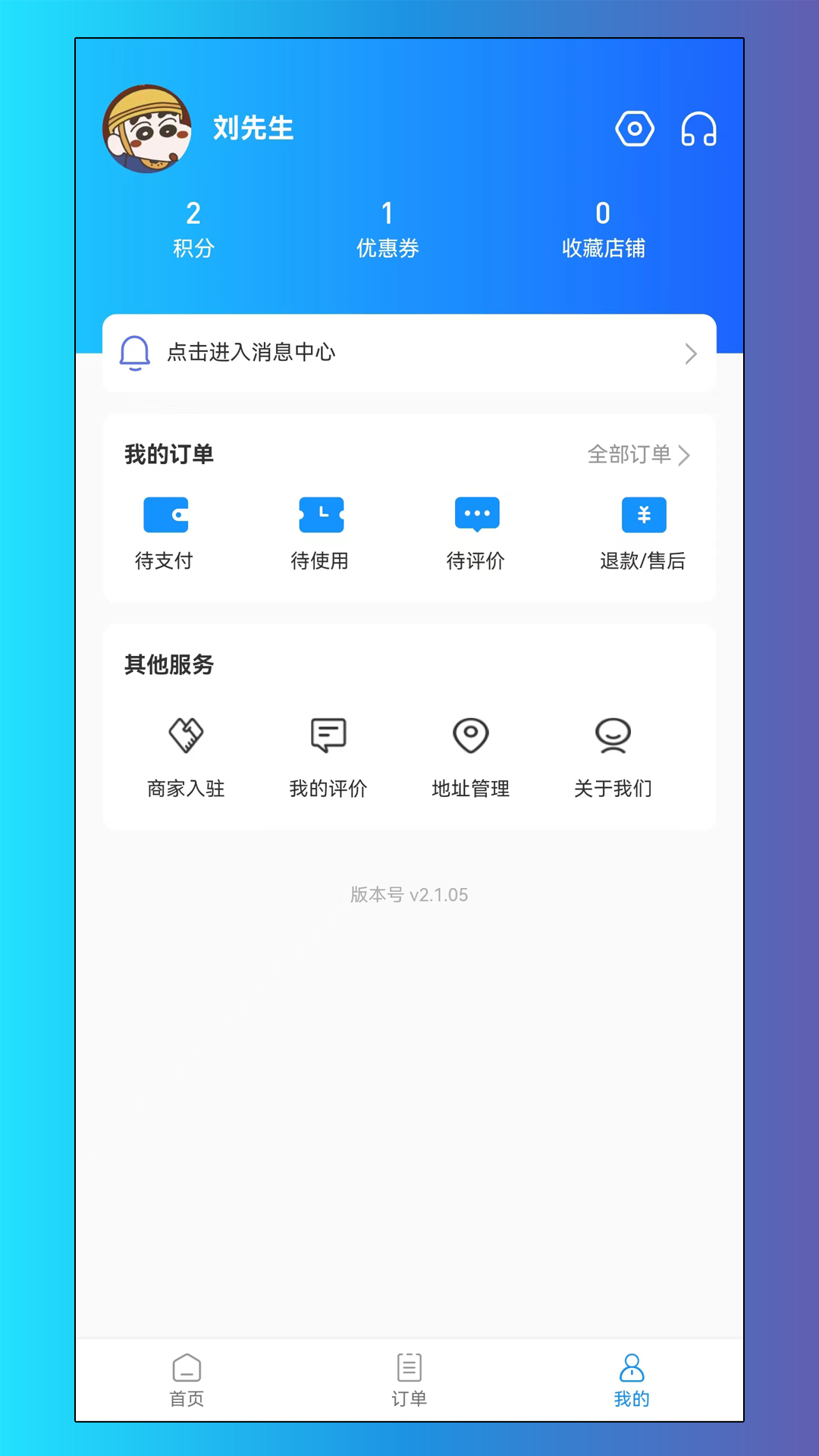View 收藏店铺 favorite shops
819x1456 pixels.
point(603,228)
